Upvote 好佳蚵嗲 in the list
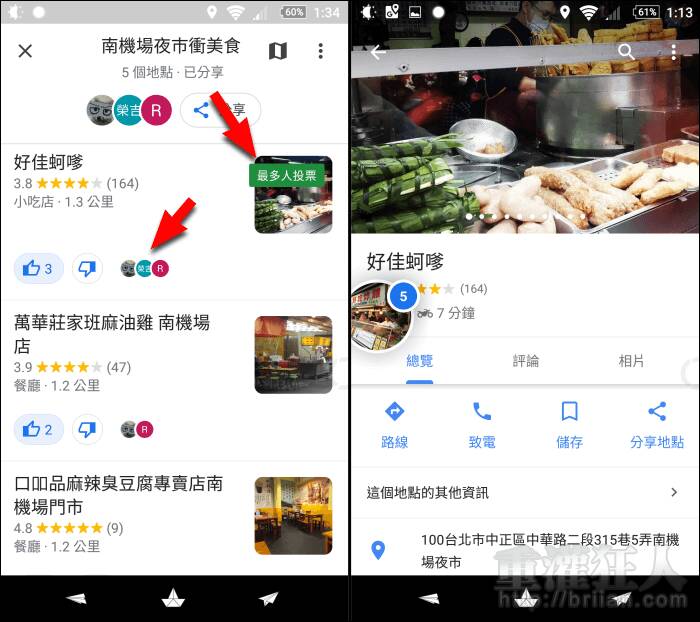 click(x=39, y=268)
